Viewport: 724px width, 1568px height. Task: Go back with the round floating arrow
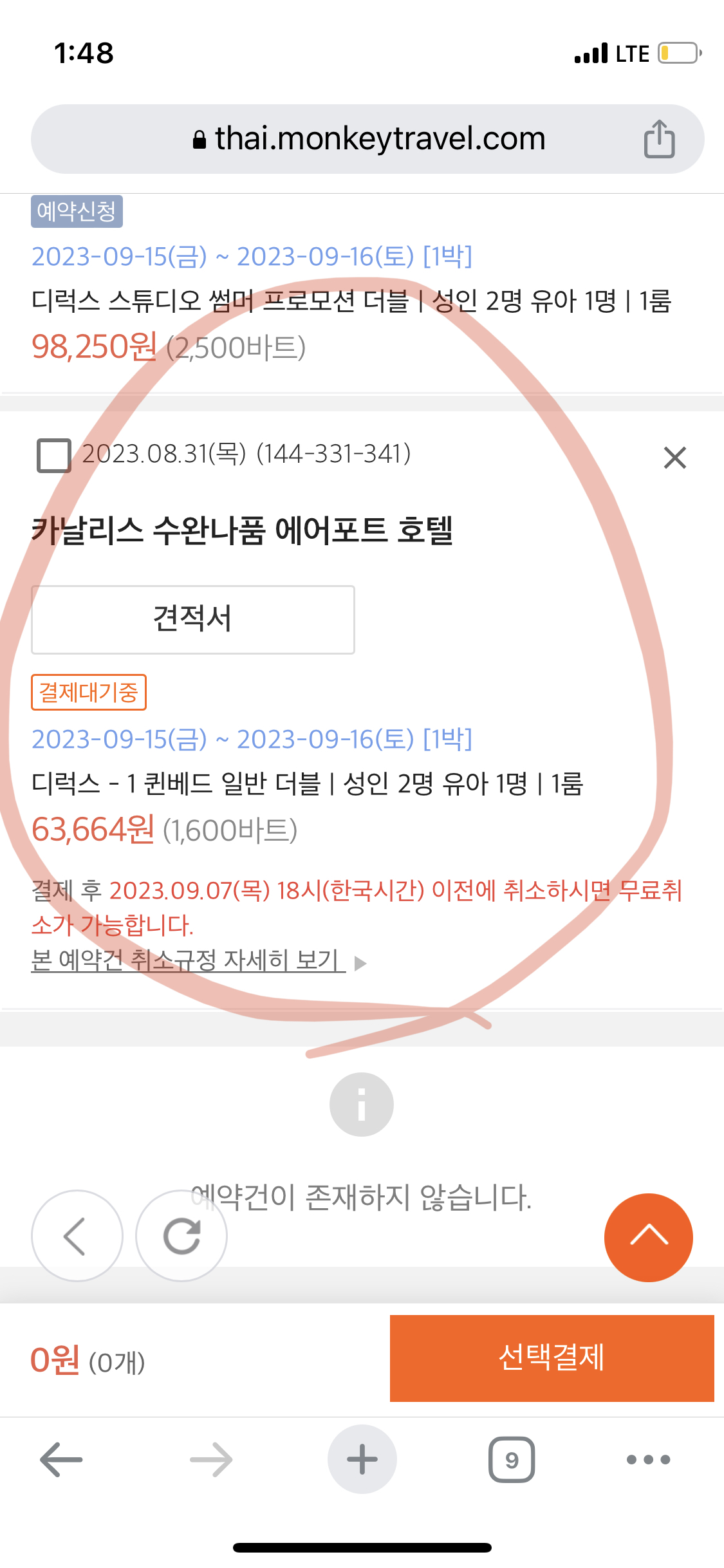[x=77, y=1236]
